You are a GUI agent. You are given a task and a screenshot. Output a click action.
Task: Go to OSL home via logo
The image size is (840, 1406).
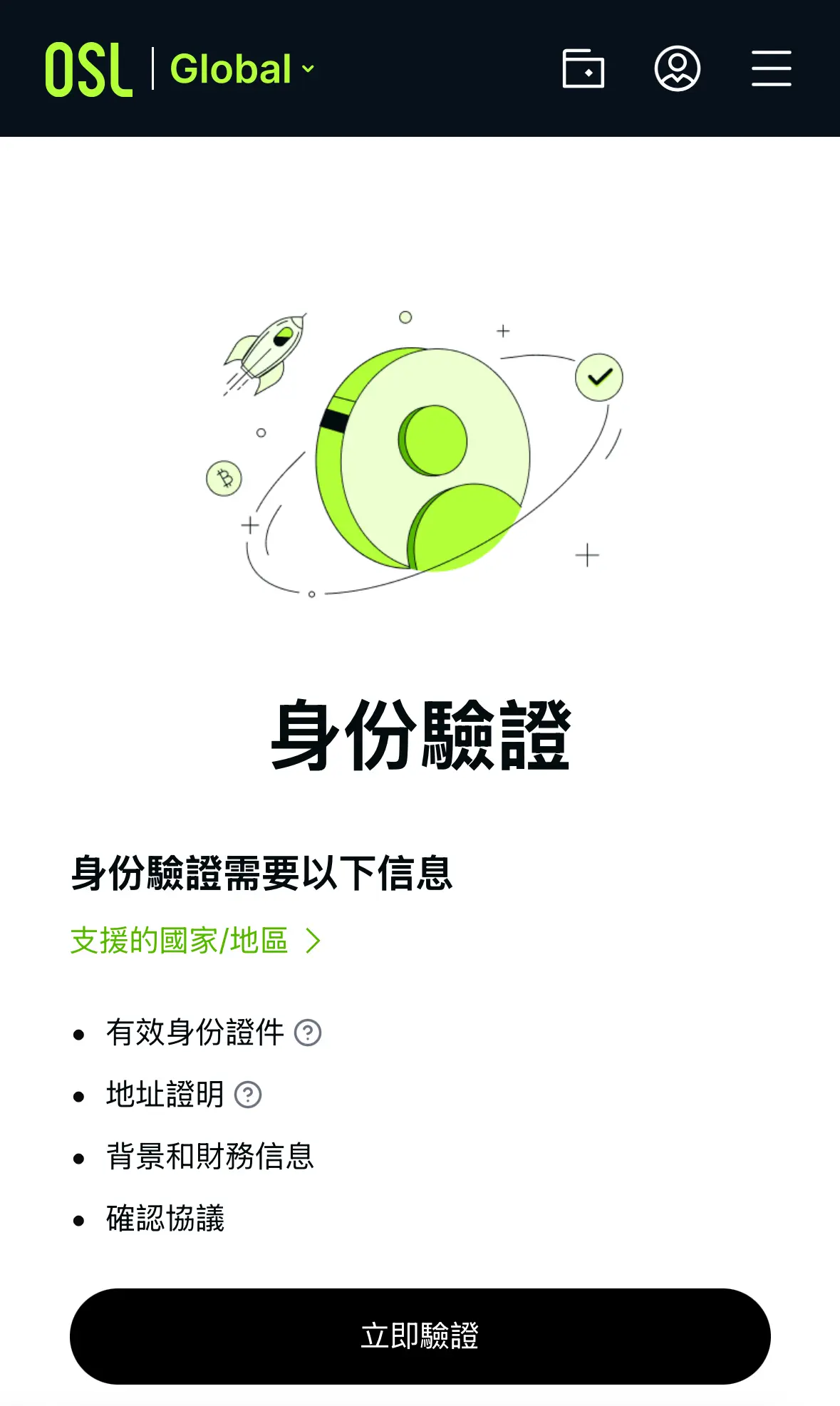click(89, 69)
